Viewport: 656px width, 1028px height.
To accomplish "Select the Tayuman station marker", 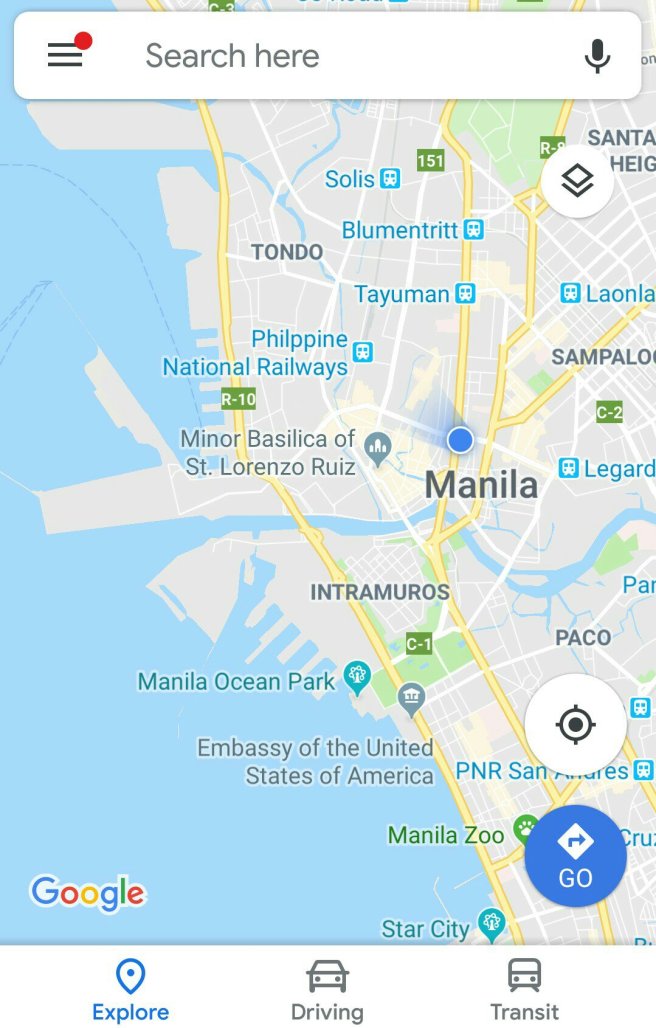I will (x=465, y=294).
